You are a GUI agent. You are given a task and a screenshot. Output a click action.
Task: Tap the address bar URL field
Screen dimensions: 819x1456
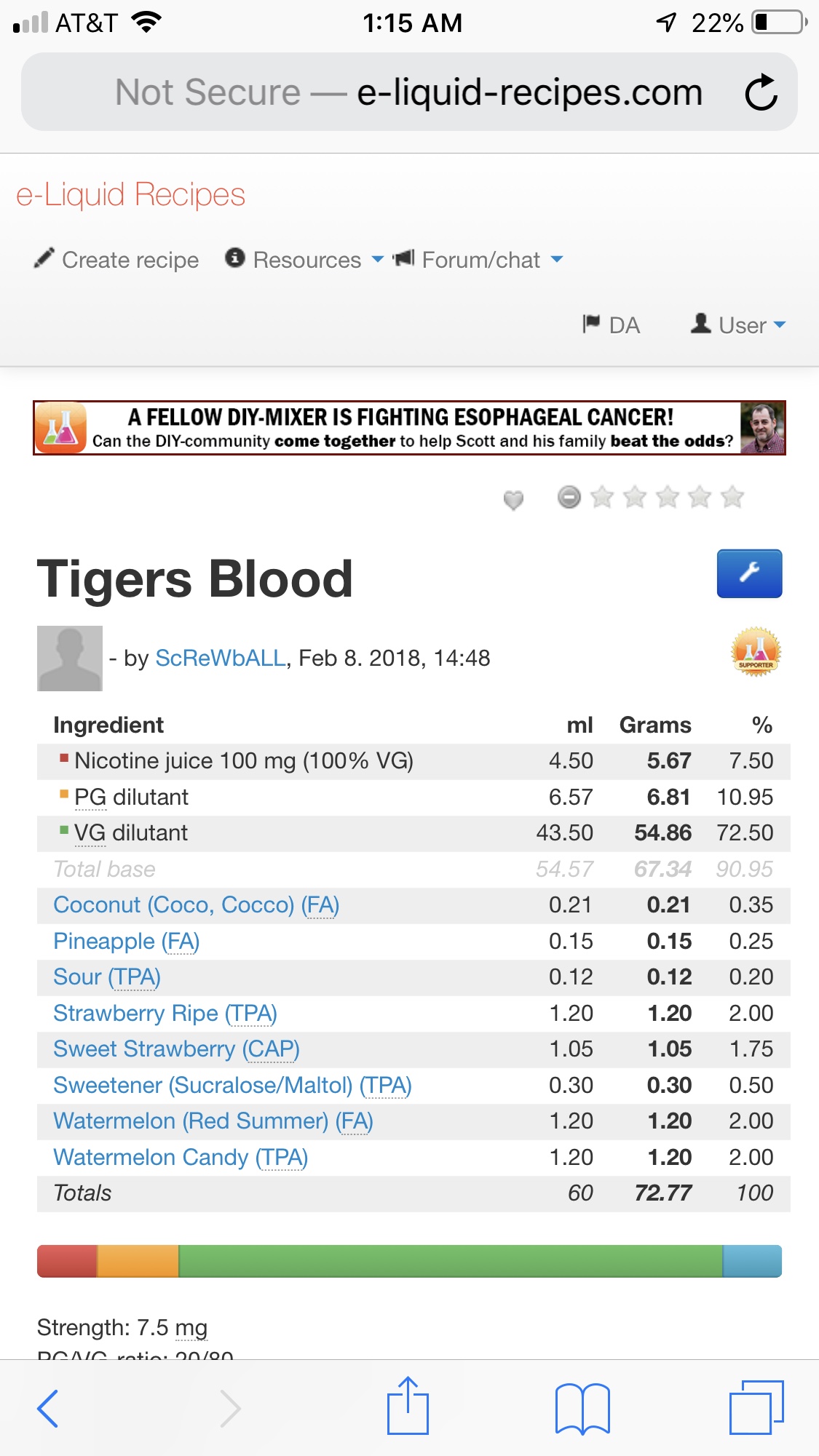[x=408, y=92]
